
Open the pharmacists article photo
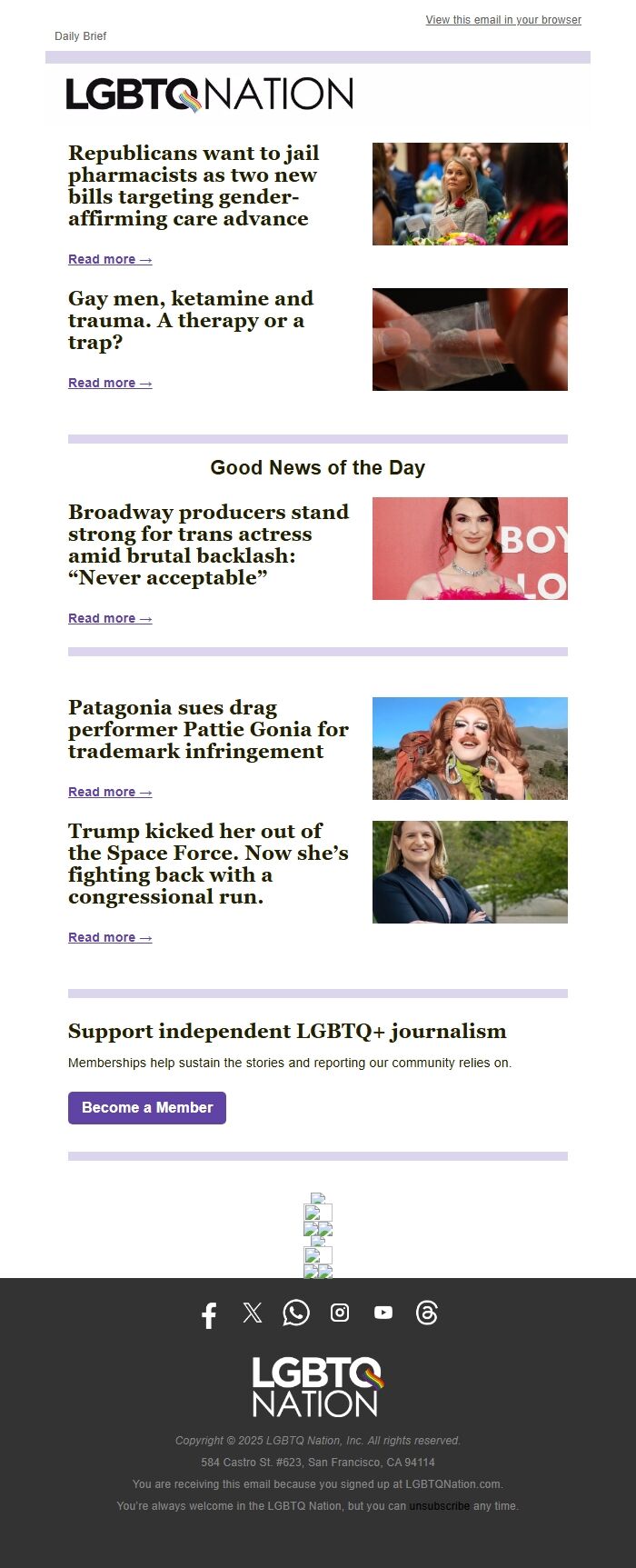[x=470, y=194]
